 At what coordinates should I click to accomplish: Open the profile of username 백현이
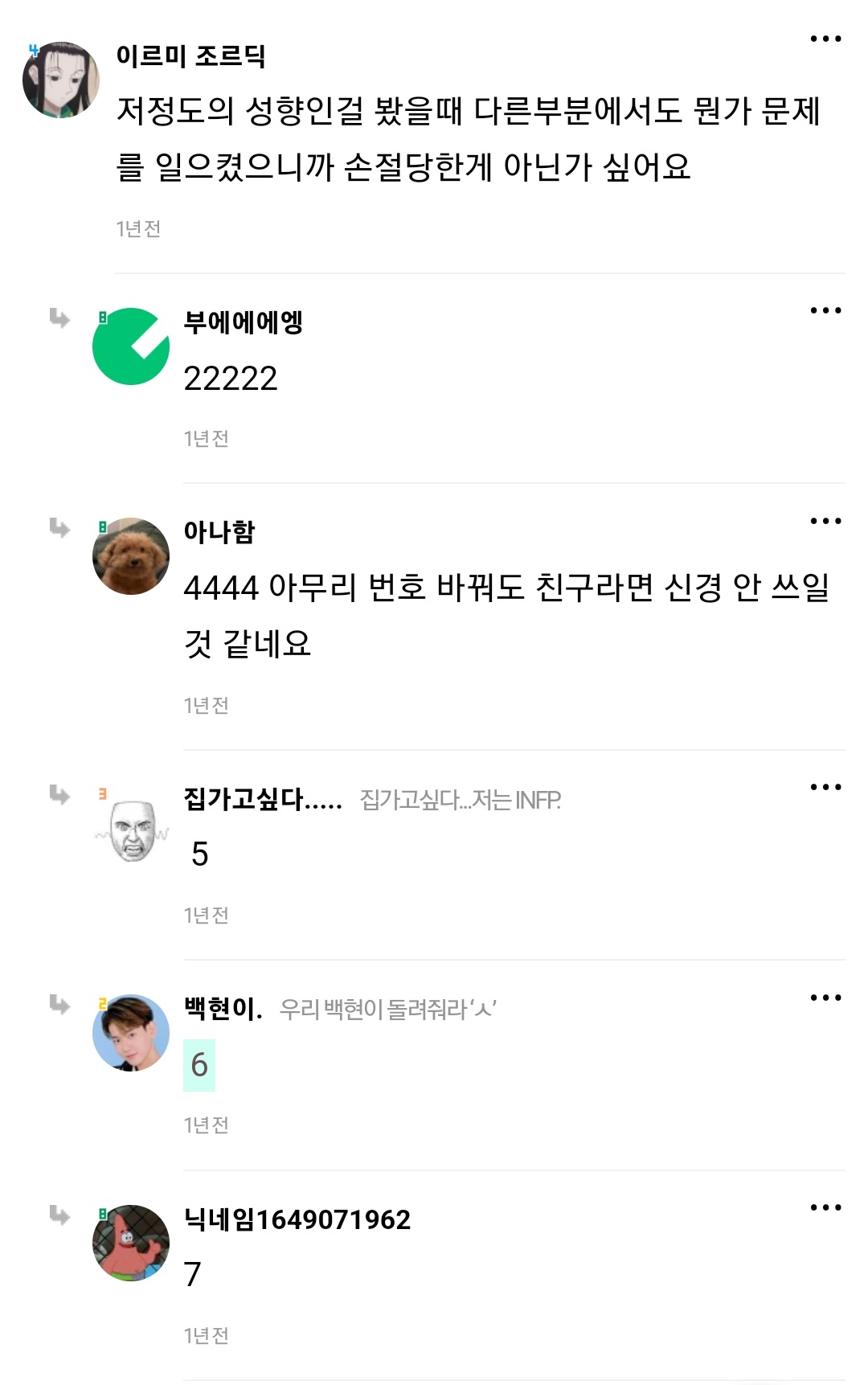(223, 1008)
